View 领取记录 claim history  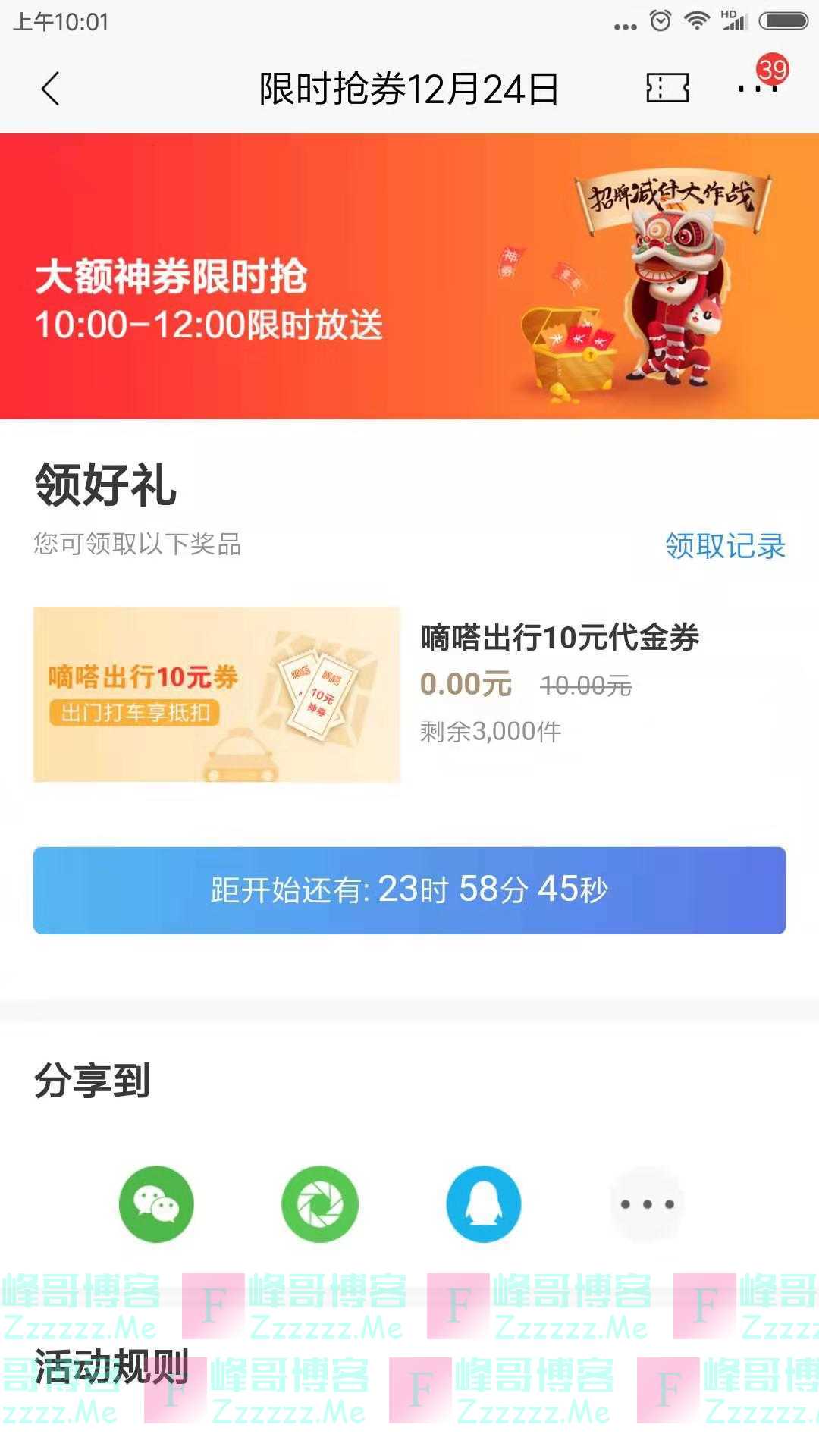tap(724, 545)
